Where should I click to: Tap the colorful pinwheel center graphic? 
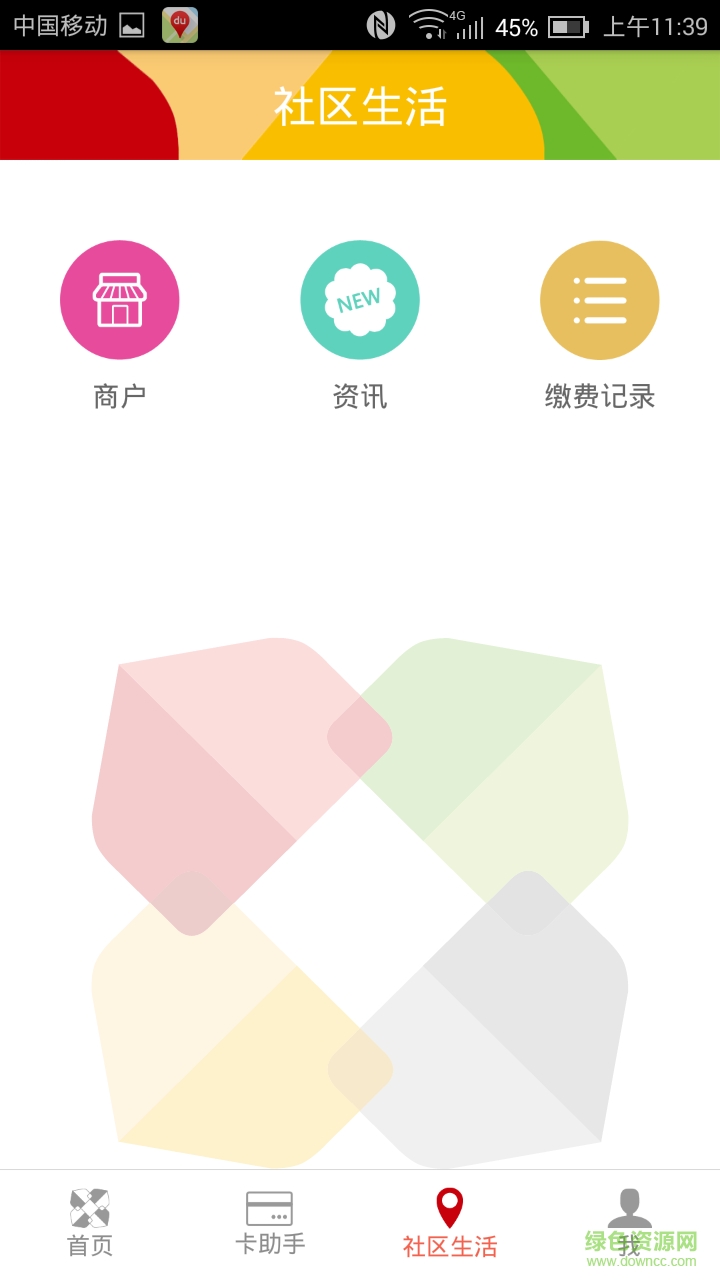[360, 890]
